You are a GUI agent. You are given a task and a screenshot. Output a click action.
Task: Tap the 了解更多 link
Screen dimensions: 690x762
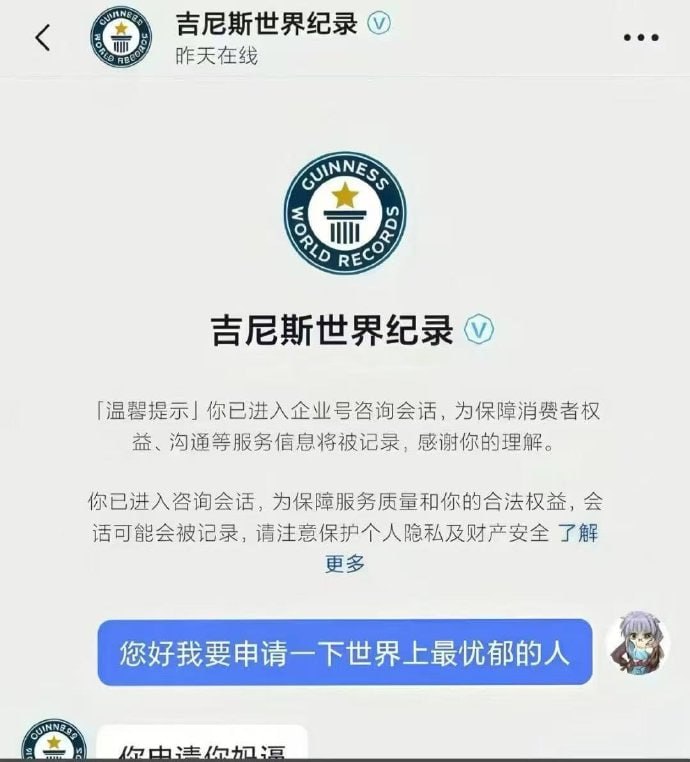pos(577,533)
